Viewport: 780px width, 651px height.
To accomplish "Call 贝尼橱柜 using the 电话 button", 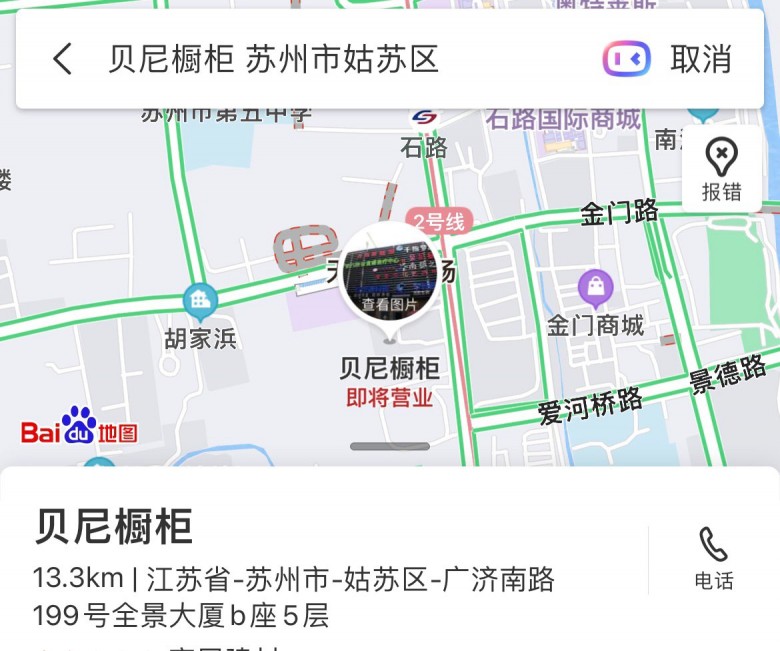I will pos(713,558).
